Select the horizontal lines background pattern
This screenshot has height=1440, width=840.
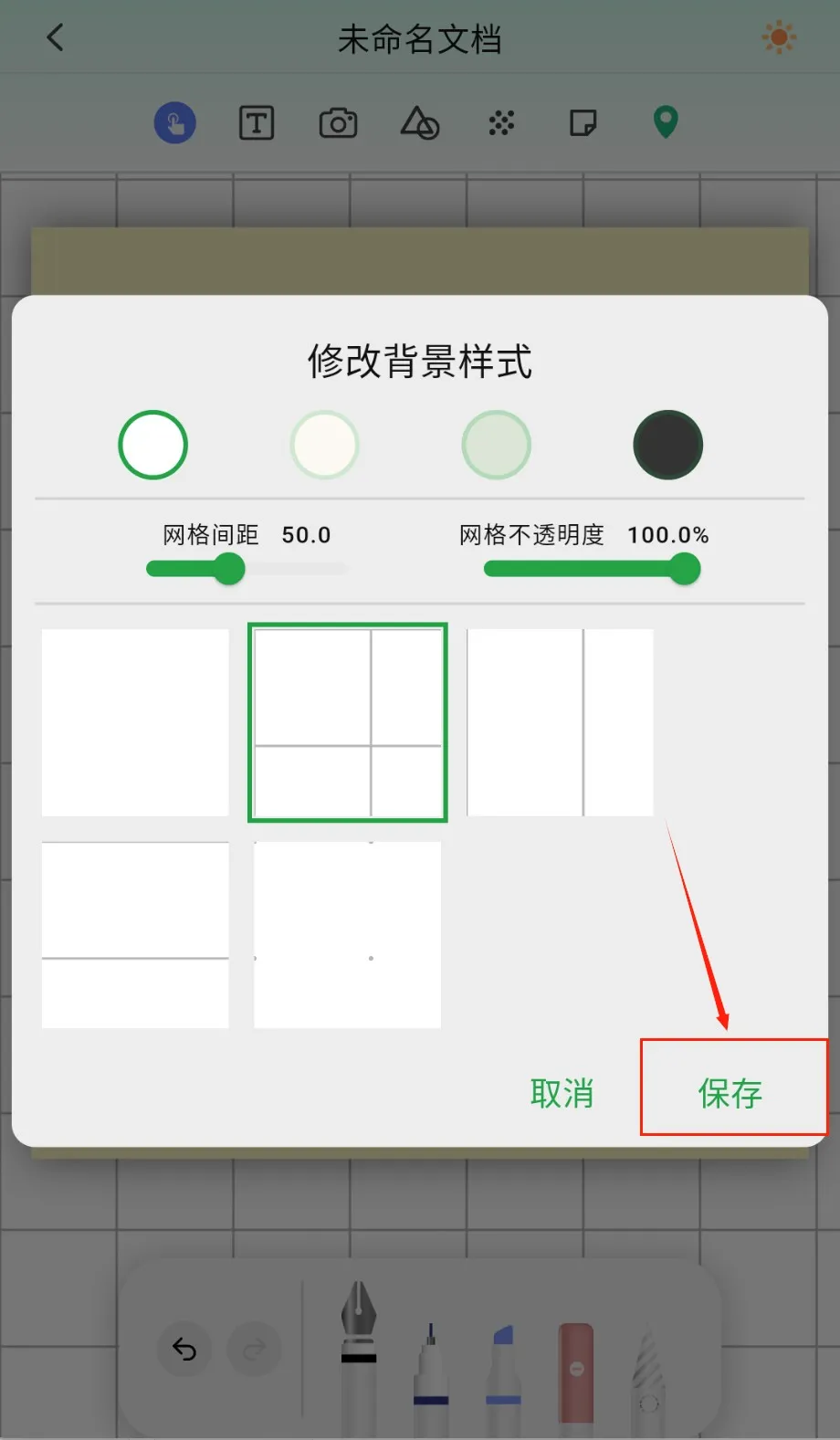click(x=135, y=935)
